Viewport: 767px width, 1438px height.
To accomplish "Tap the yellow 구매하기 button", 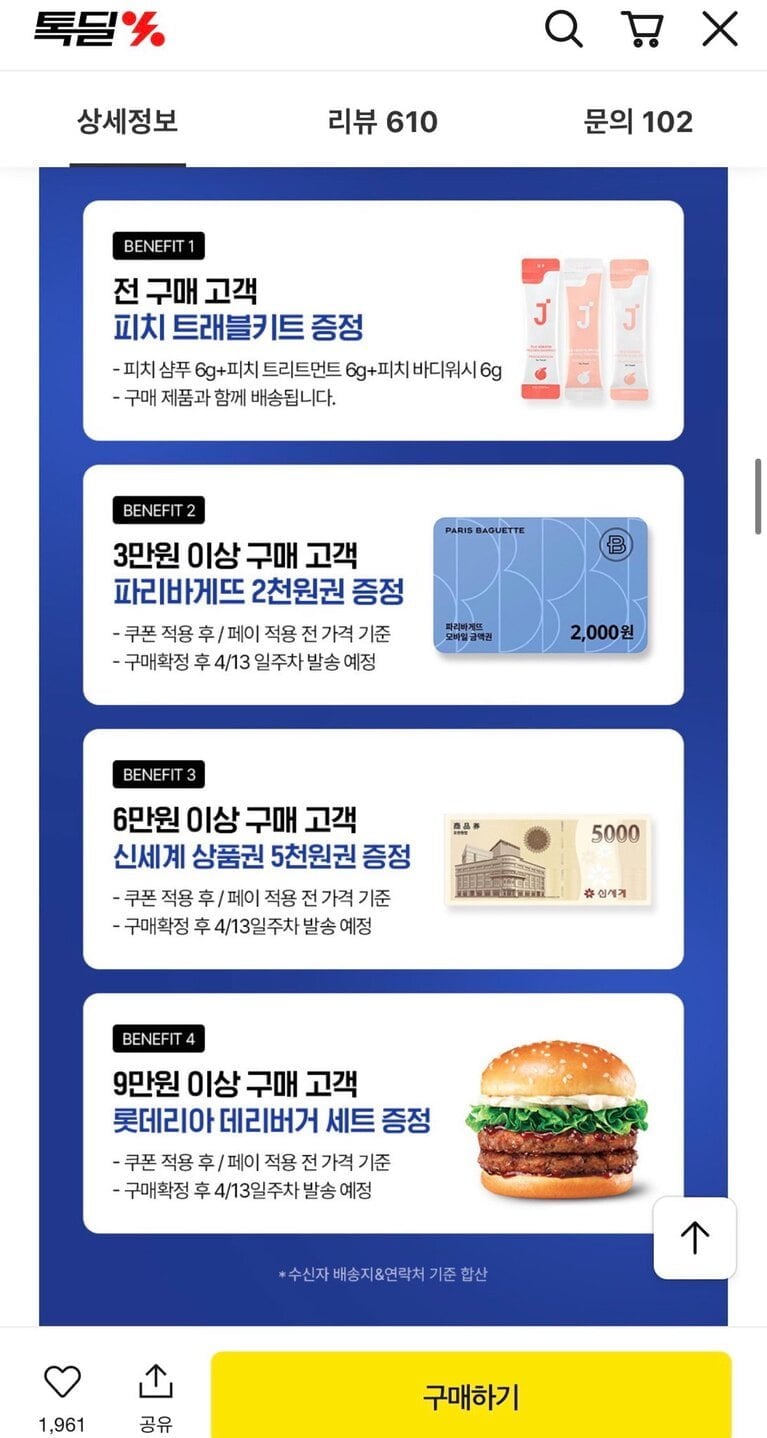I will pos(471,1396).
